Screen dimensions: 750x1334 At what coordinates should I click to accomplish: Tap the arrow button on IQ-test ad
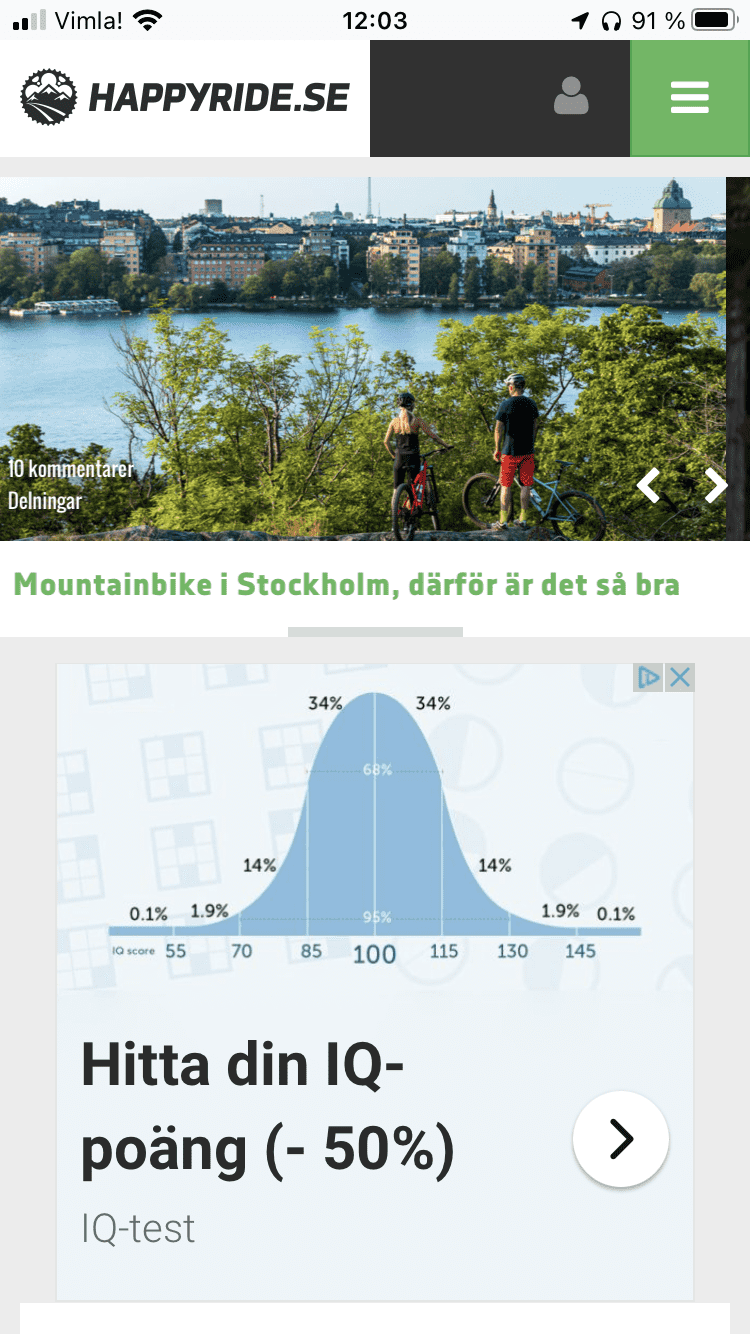click(x=620, y=1139)
